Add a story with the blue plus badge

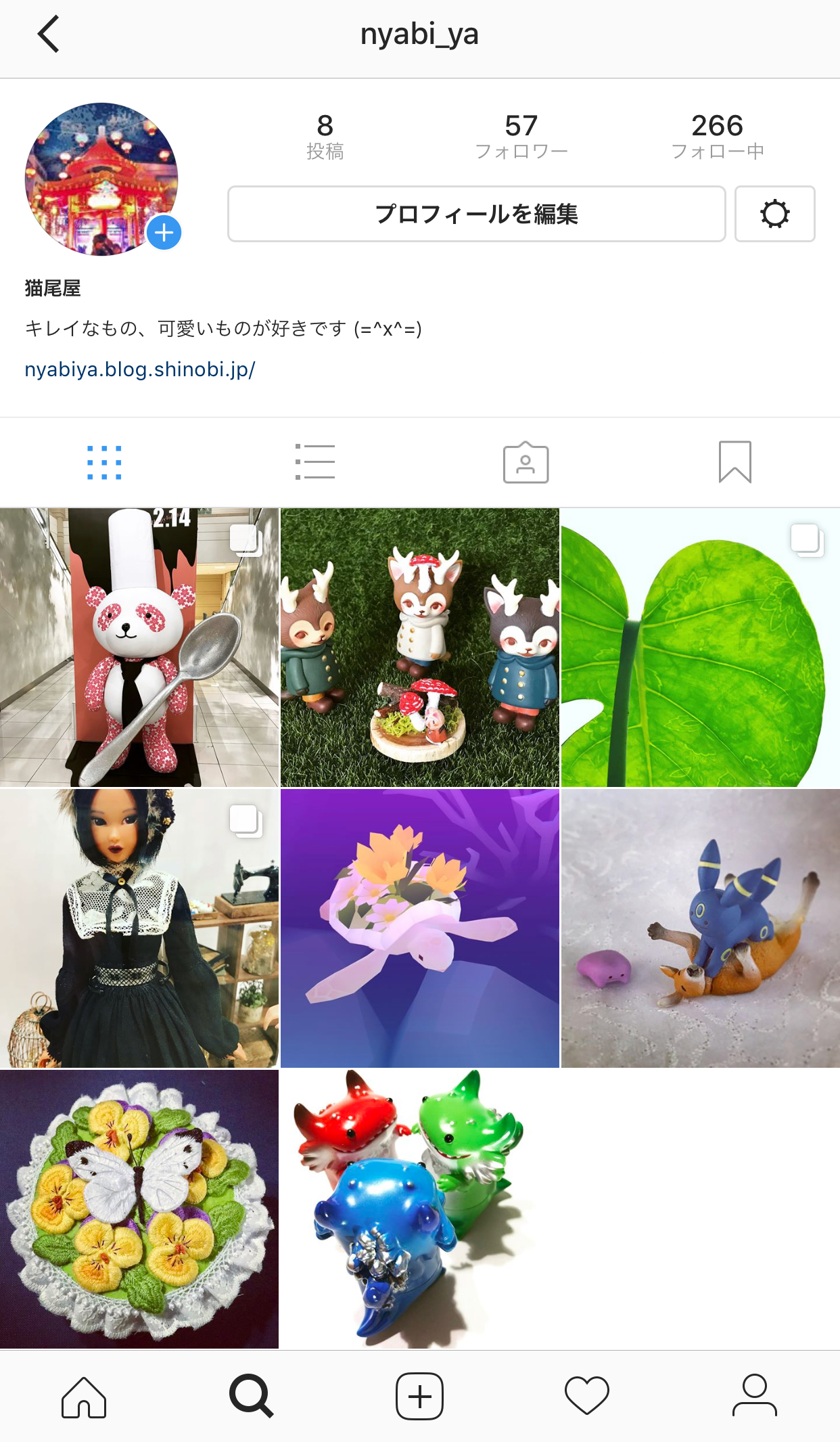pyautogui.click(x=164, y=233)
